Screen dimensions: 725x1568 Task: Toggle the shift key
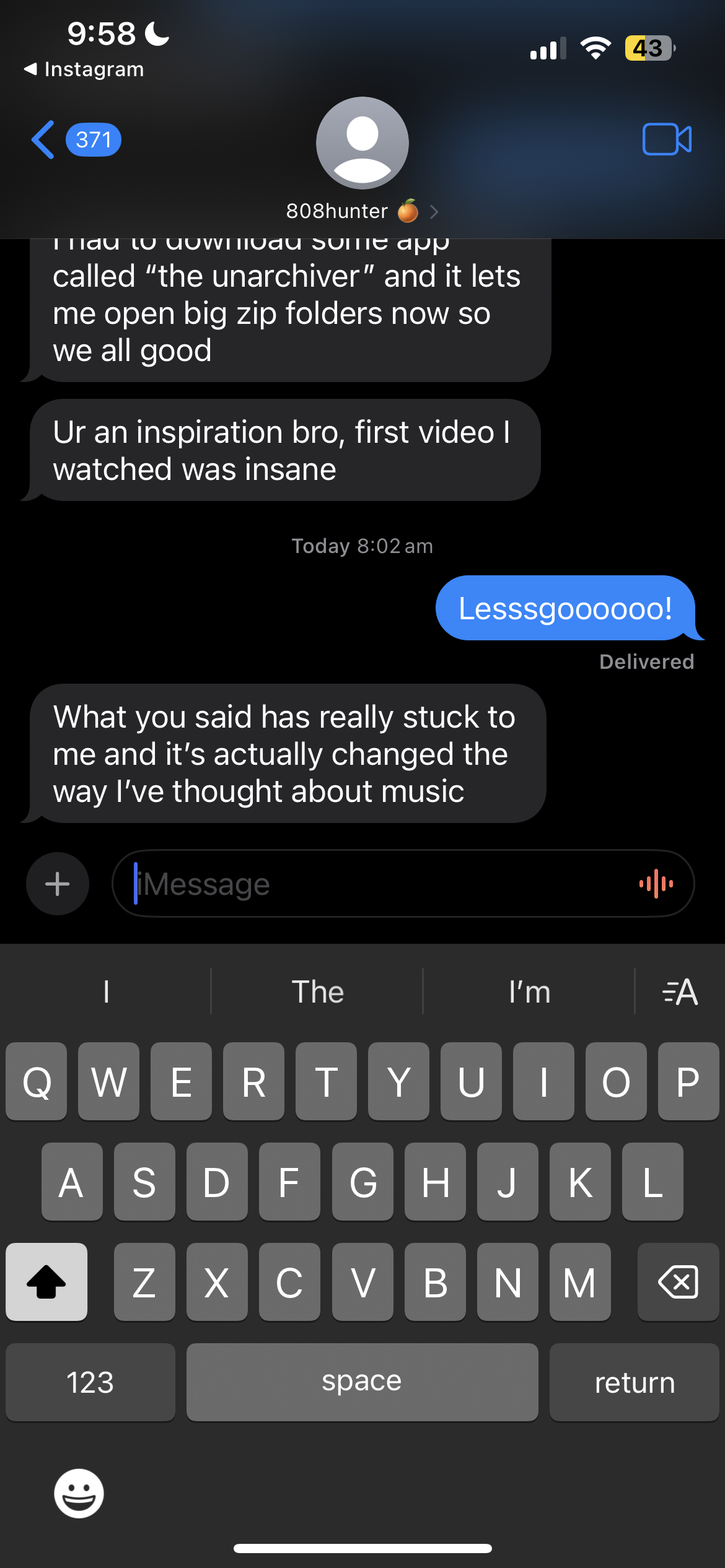click(x=46, y=1282)
